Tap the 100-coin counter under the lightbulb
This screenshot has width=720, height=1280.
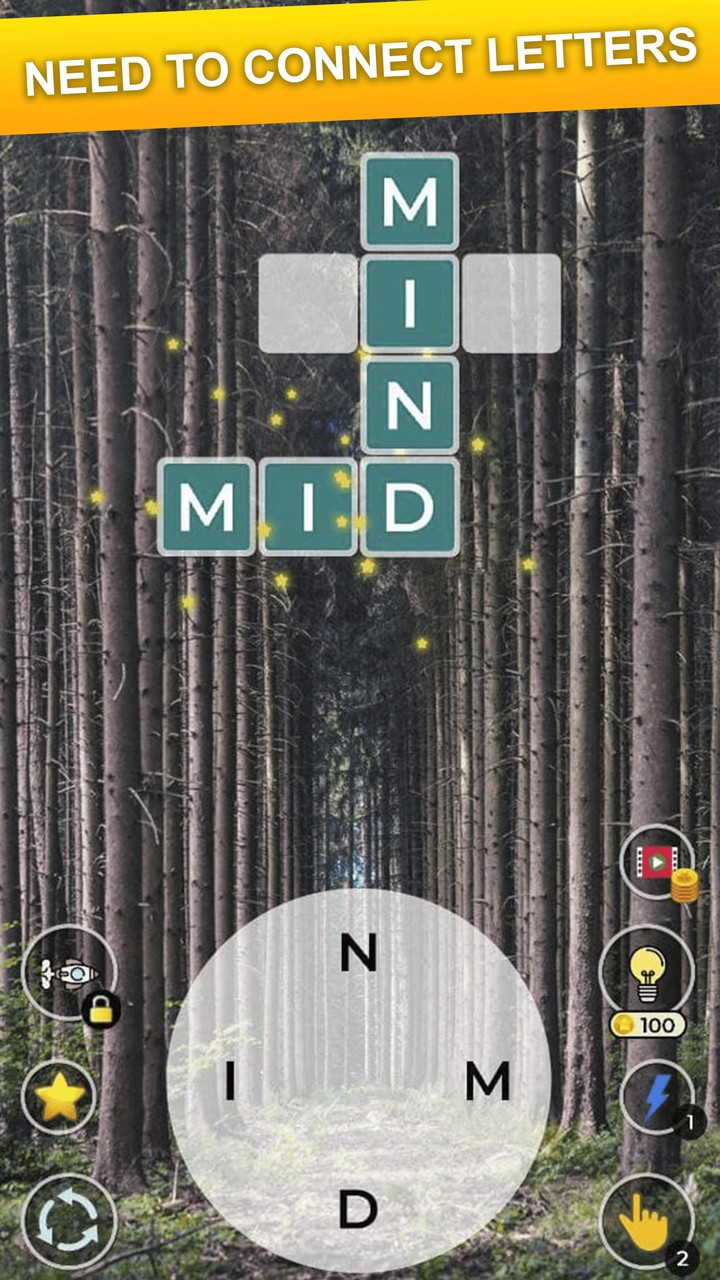646,1025
